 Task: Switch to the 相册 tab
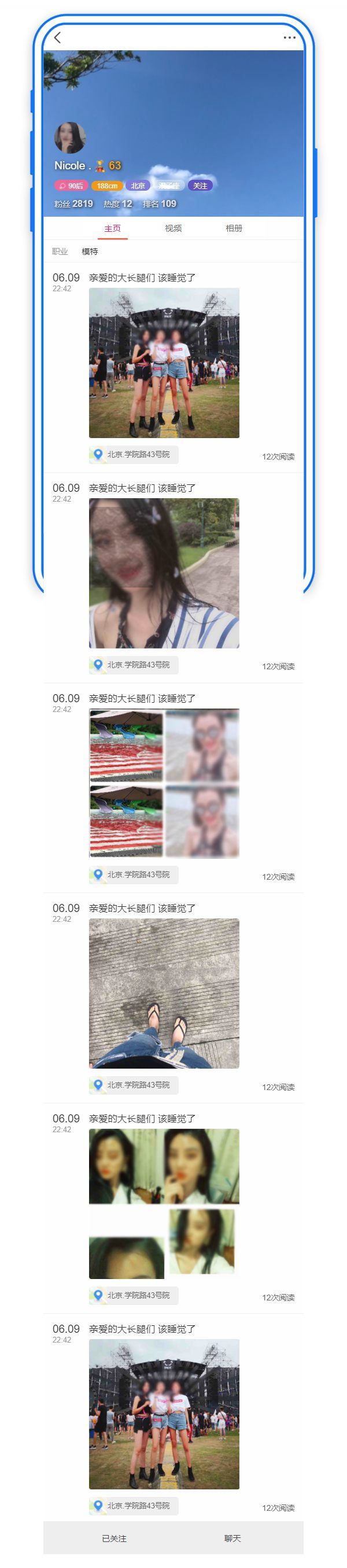pos(234,228)
